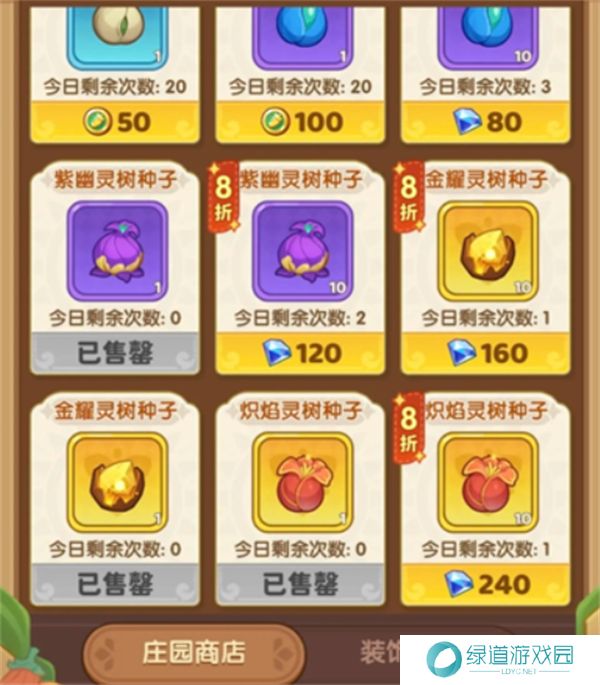View the discounted 金耀灵树种子 x10 item icon
Image resolution: width=600 pixels, height=685 pixels.
click(x=487, y=250)
